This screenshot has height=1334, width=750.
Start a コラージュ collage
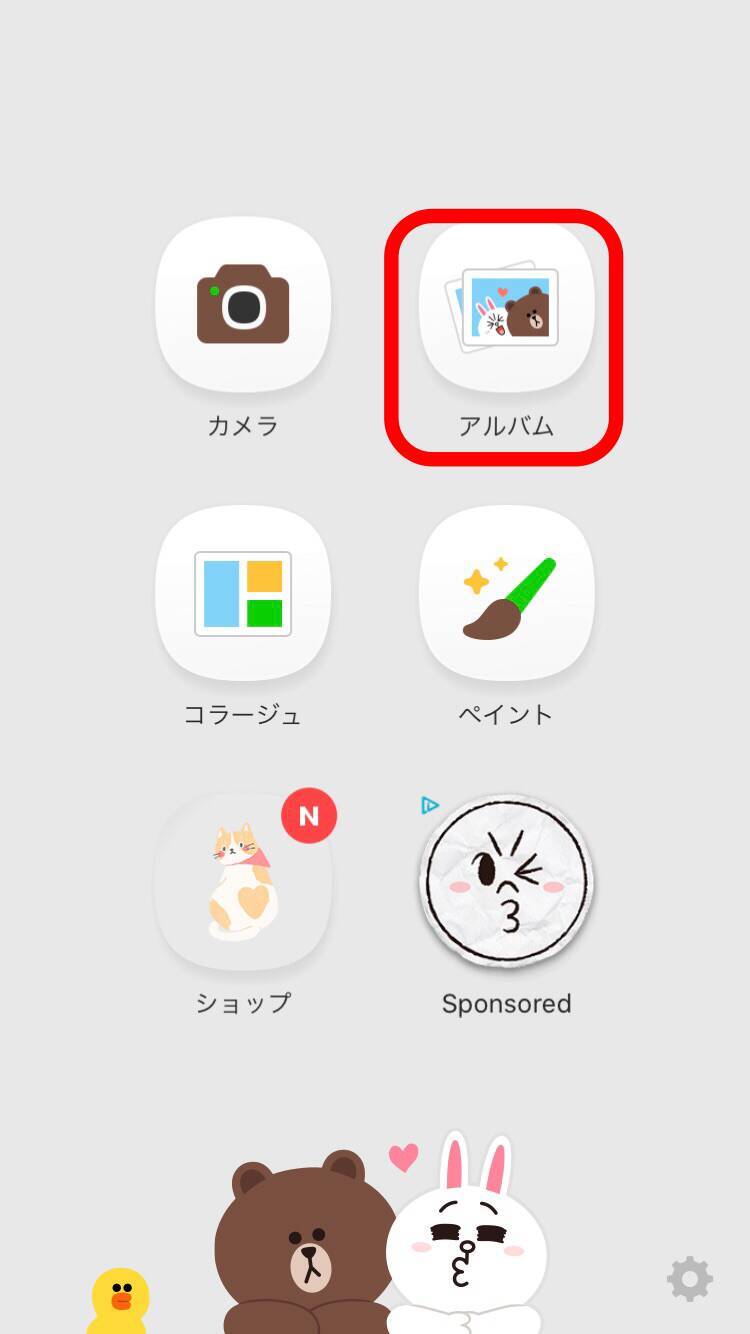click(x=243, y=593)
